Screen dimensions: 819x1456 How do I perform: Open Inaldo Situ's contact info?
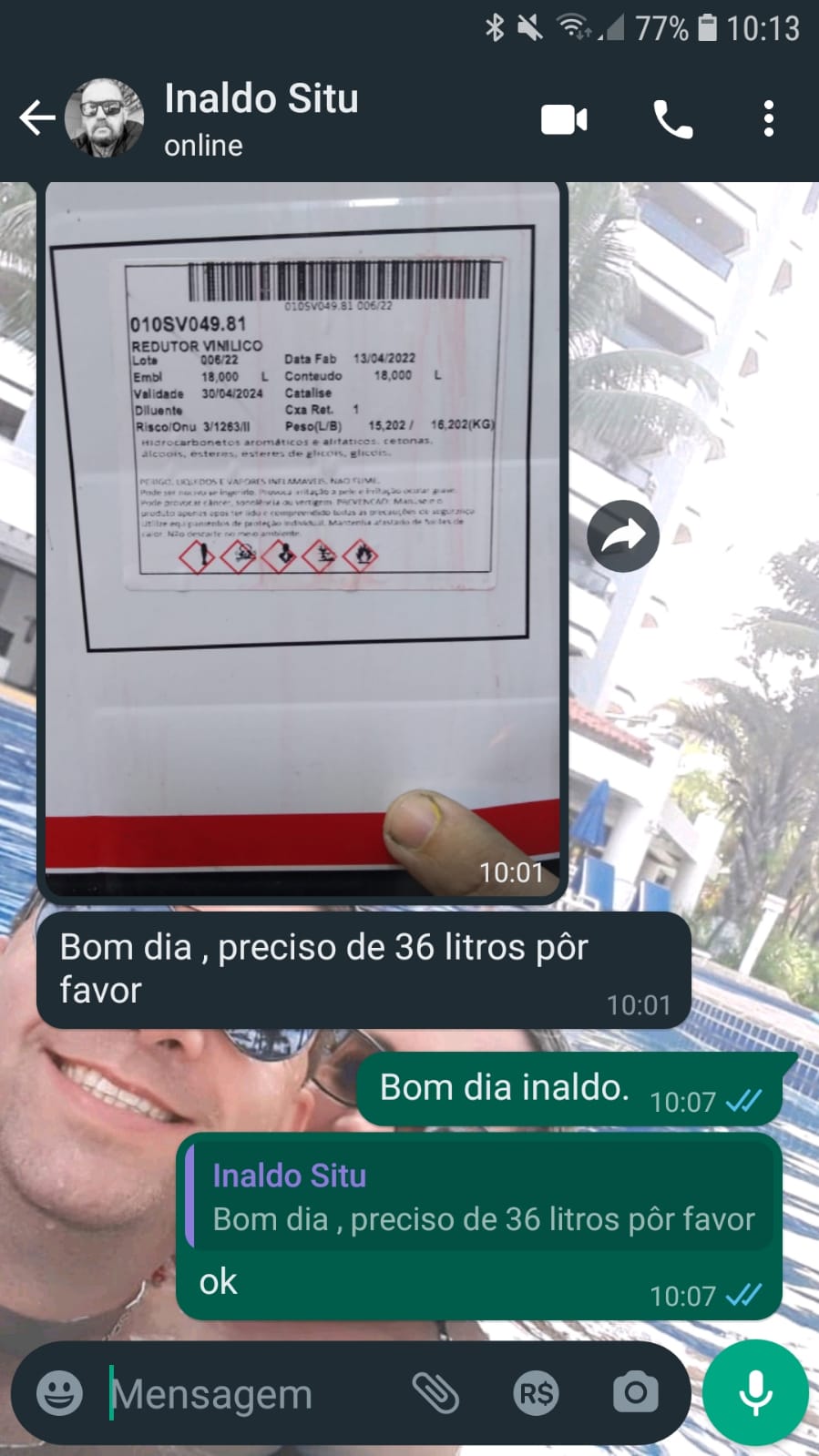coord(261,118)
